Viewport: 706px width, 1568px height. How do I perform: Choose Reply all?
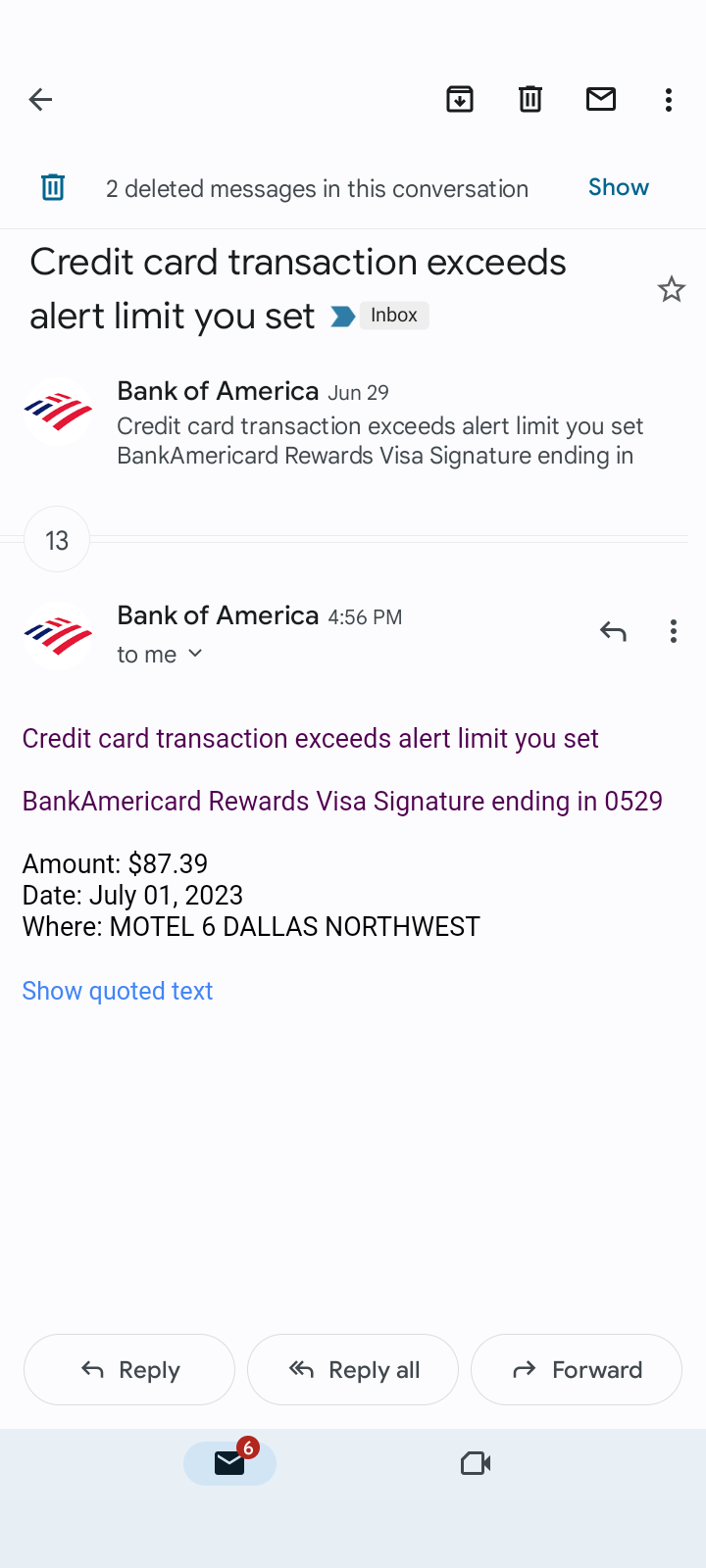coord(353,1369)
